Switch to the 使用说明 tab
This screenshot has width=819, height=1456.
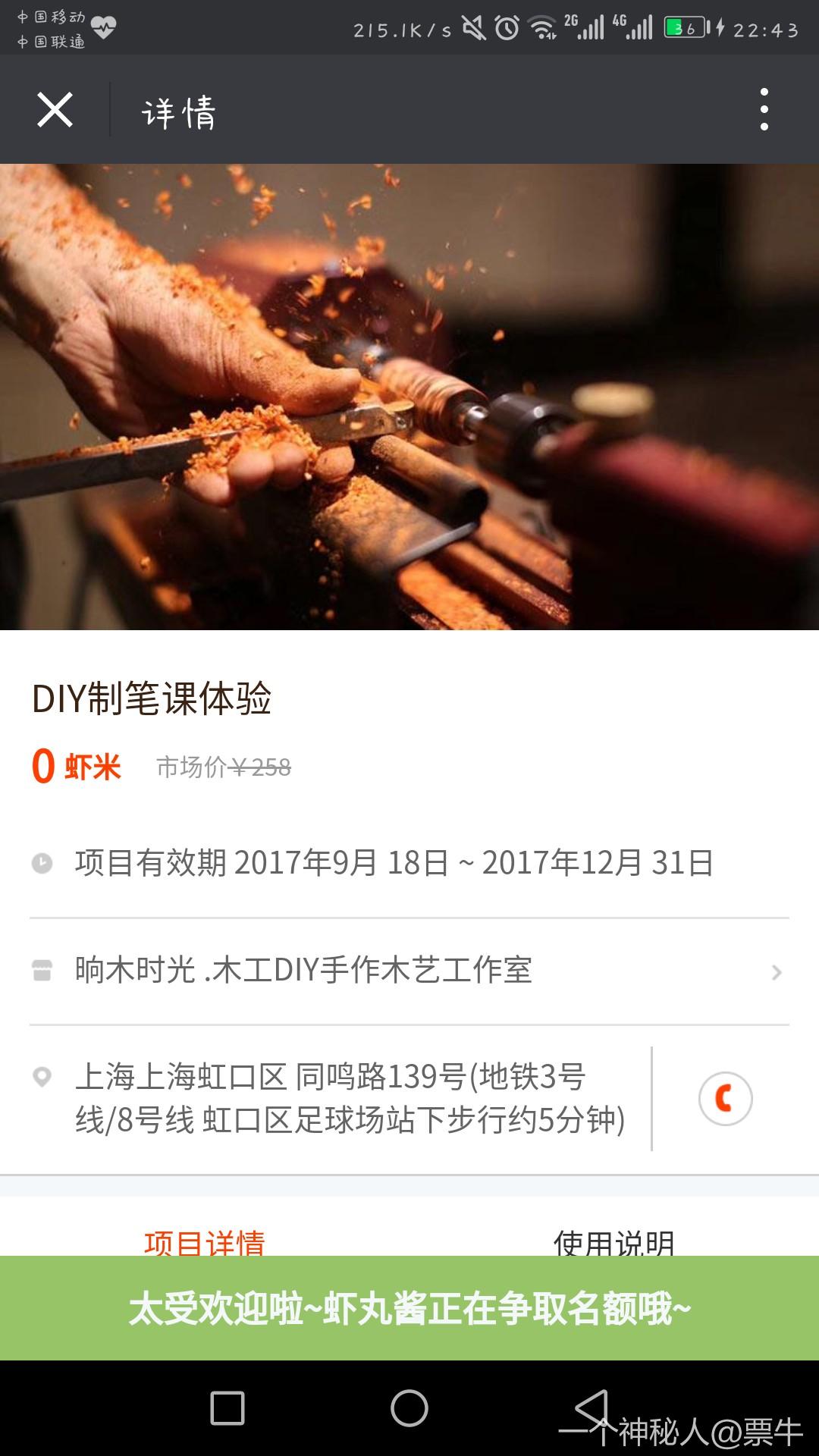(613, 1242)
